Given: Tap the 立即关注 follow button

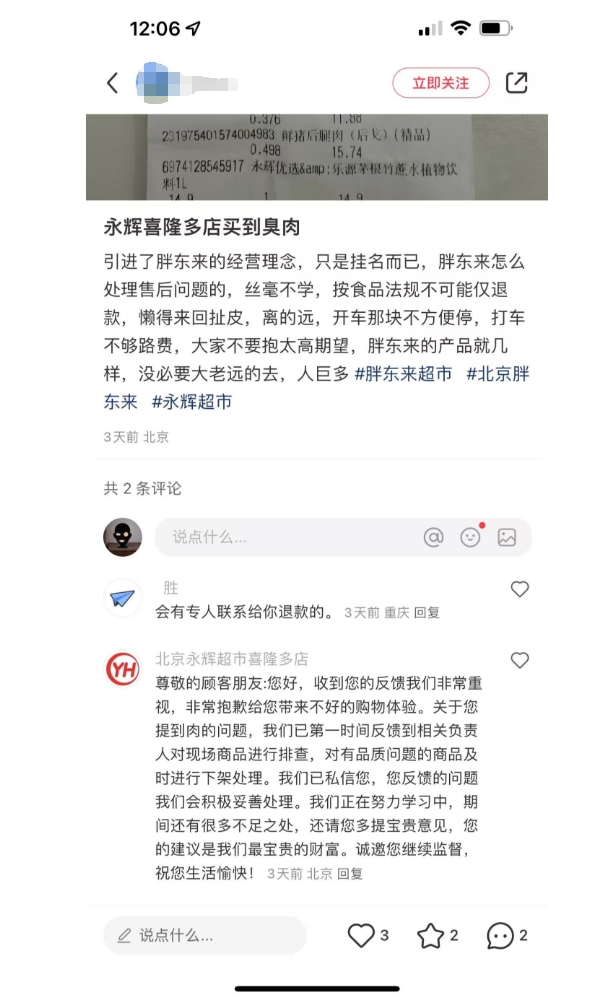Looking at the screenshot, I should tap(441, 83).
